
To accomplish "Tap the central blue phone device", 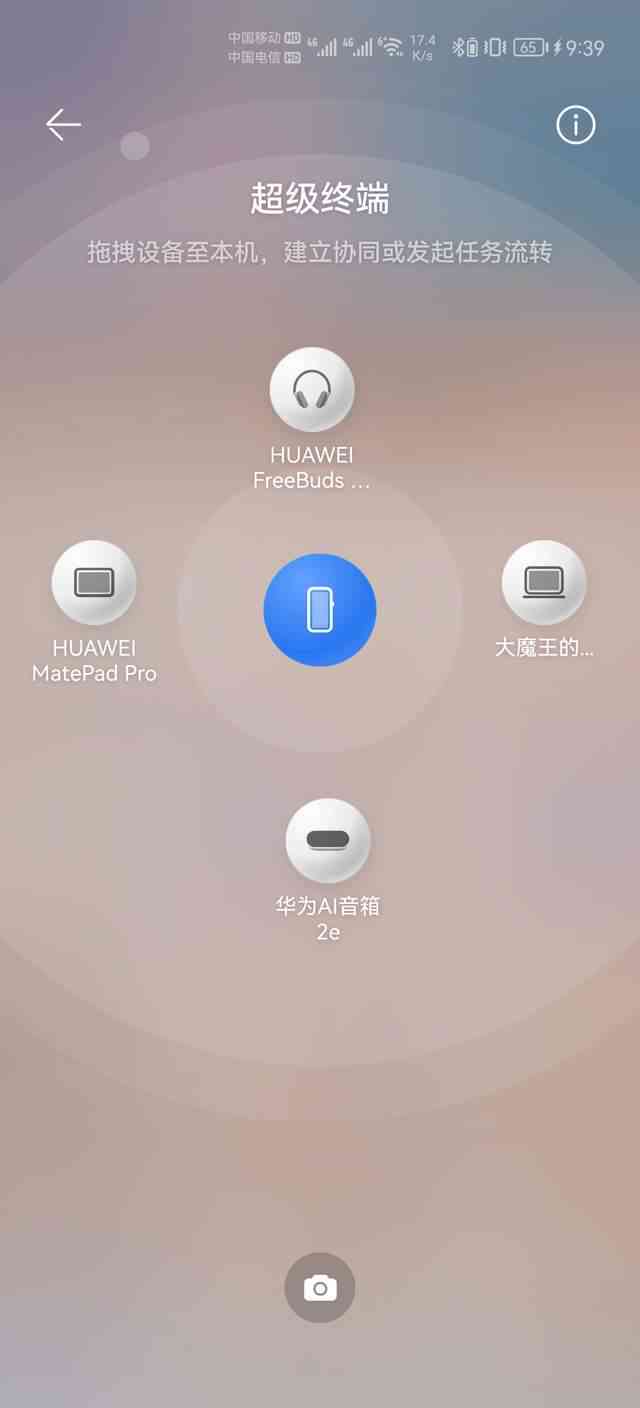I will (320, 610).
